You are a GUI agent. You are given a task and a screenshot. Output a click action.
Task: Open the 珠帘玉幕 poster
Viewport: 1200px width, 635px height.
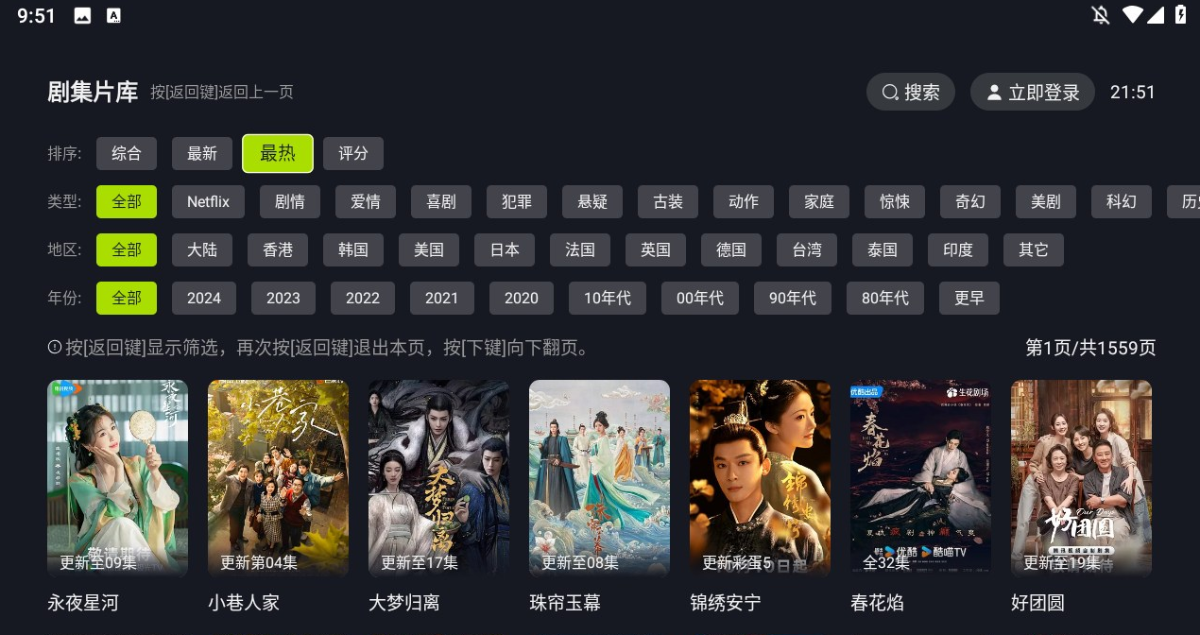tap(599, 478)
